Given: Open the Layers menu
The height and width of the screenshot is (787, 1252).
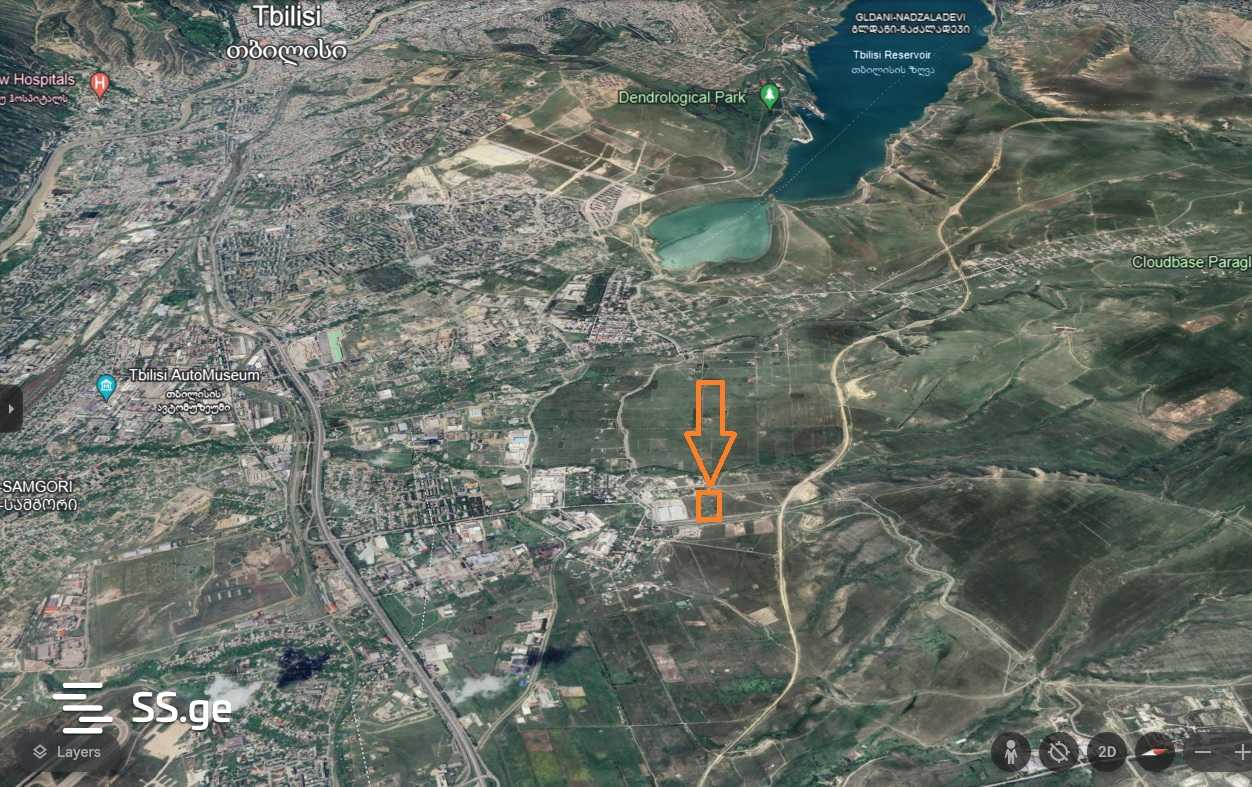Looking at the screenshot, I should click(x=66, y=752).
